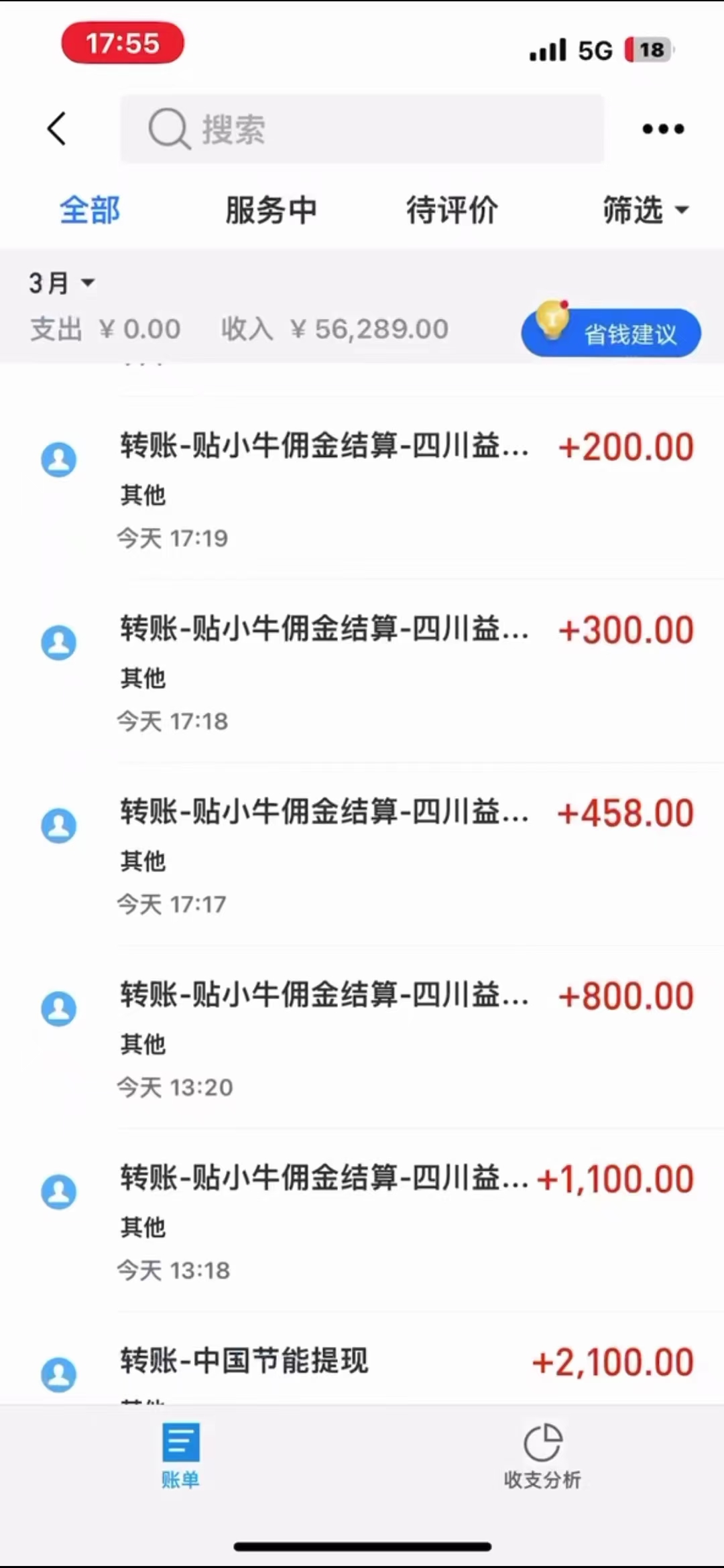Collapse the filter arrow next to 筛选
Viewport: 724px width, 1568px height.
tap(682, 210)
